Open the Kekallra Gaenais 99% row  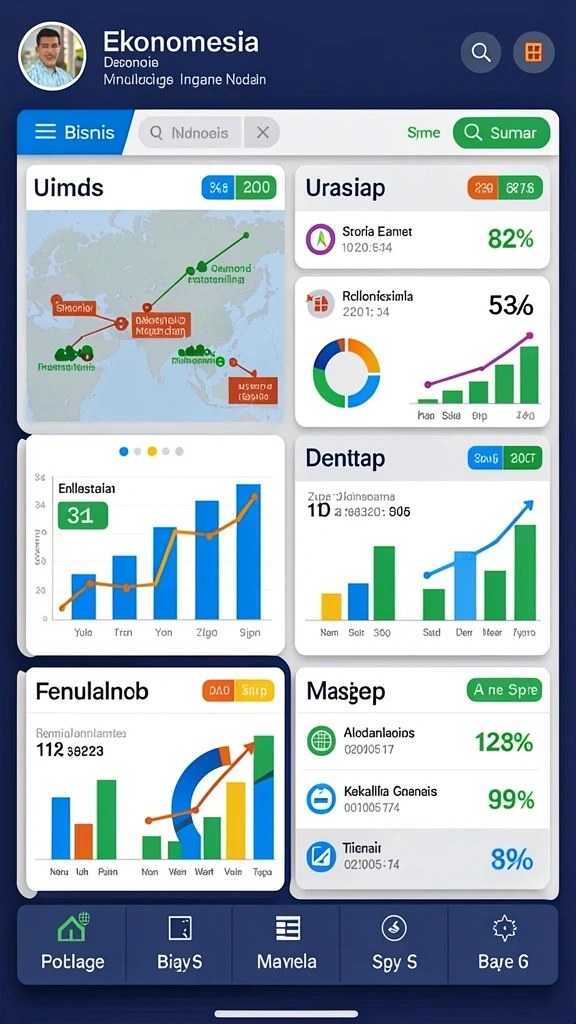[422, 799]
